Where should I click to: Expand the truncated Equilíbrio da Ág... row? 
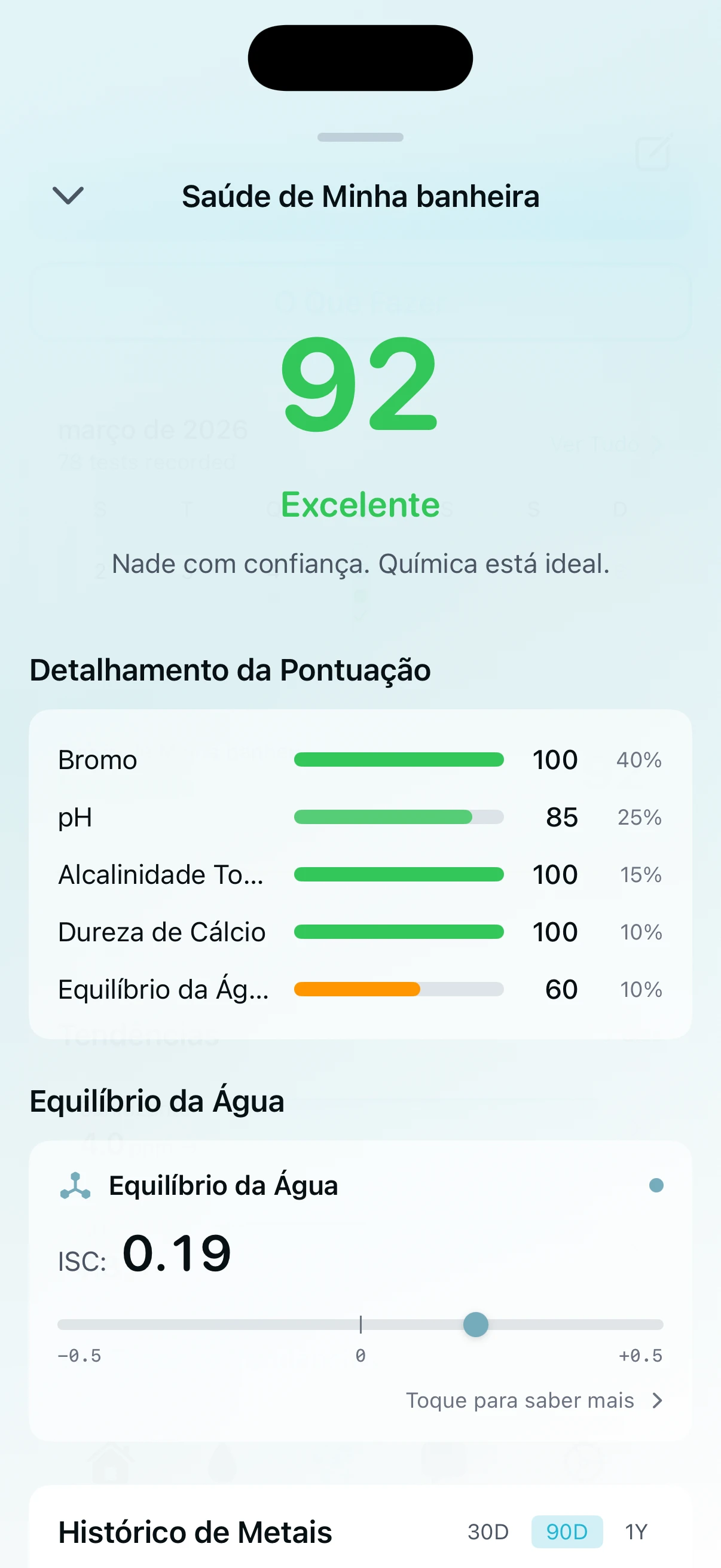tap(163, 990)
